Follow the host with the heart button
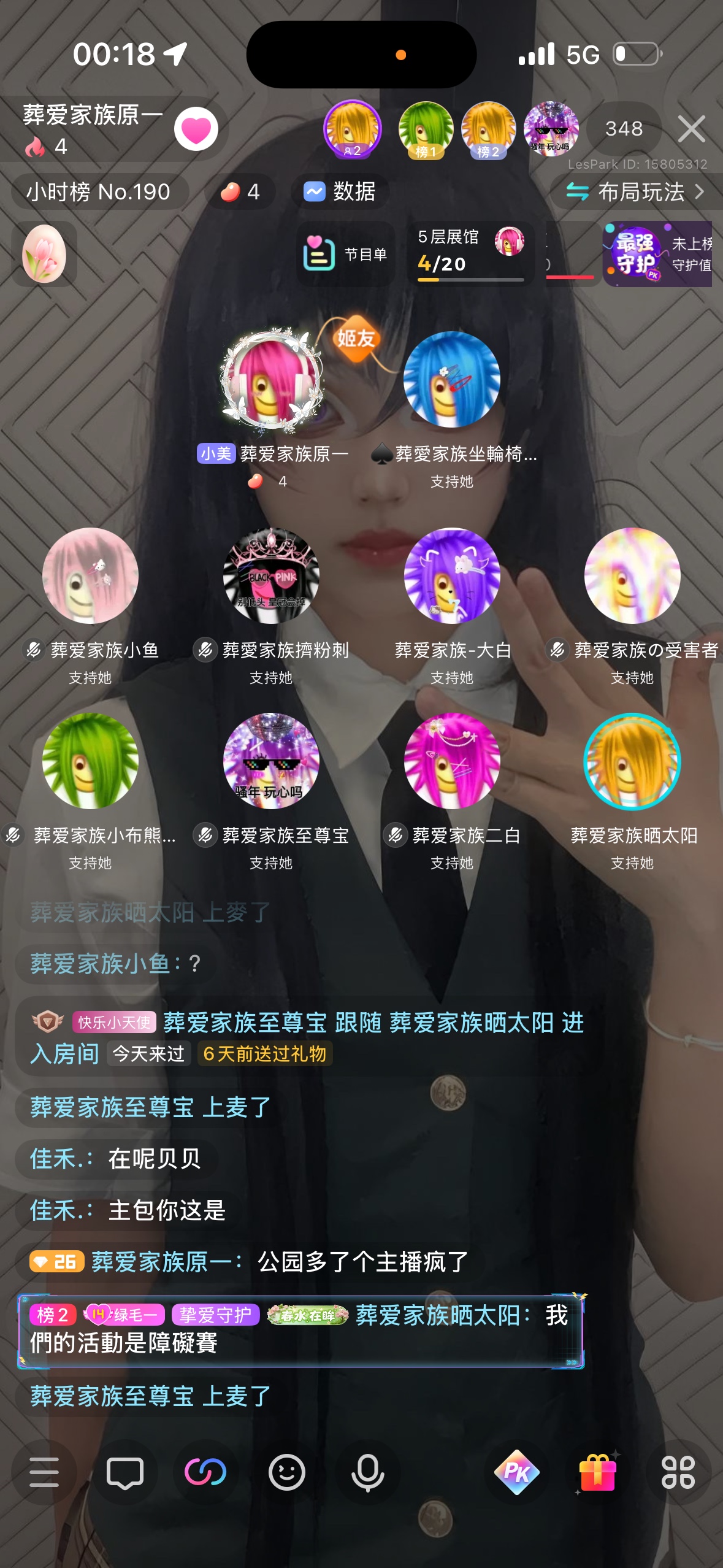The image size is (723, 1568). (196, 129)
